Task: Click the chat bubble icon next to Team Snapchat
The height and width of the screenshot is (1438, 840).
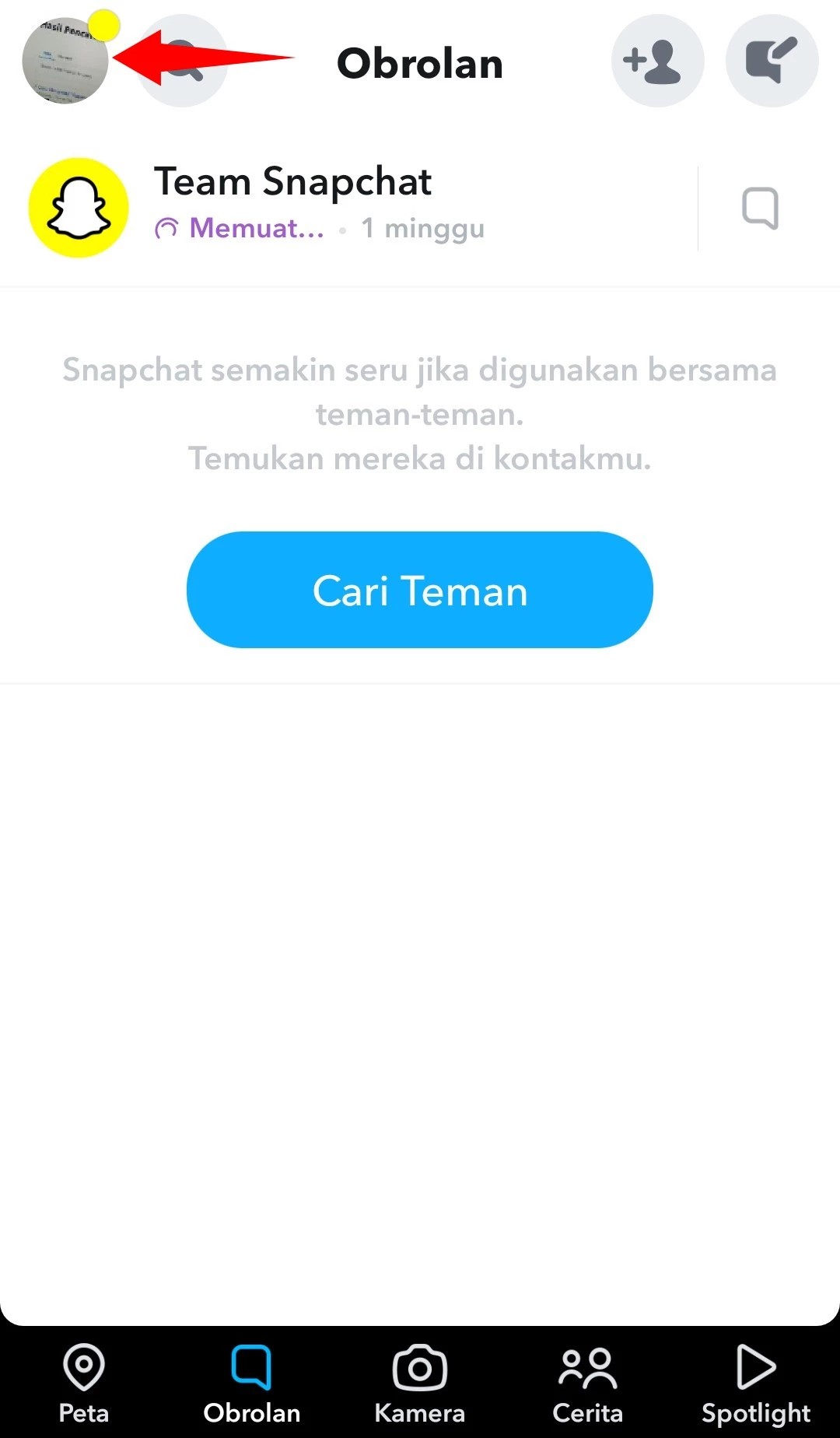Action: click(761, 206)
